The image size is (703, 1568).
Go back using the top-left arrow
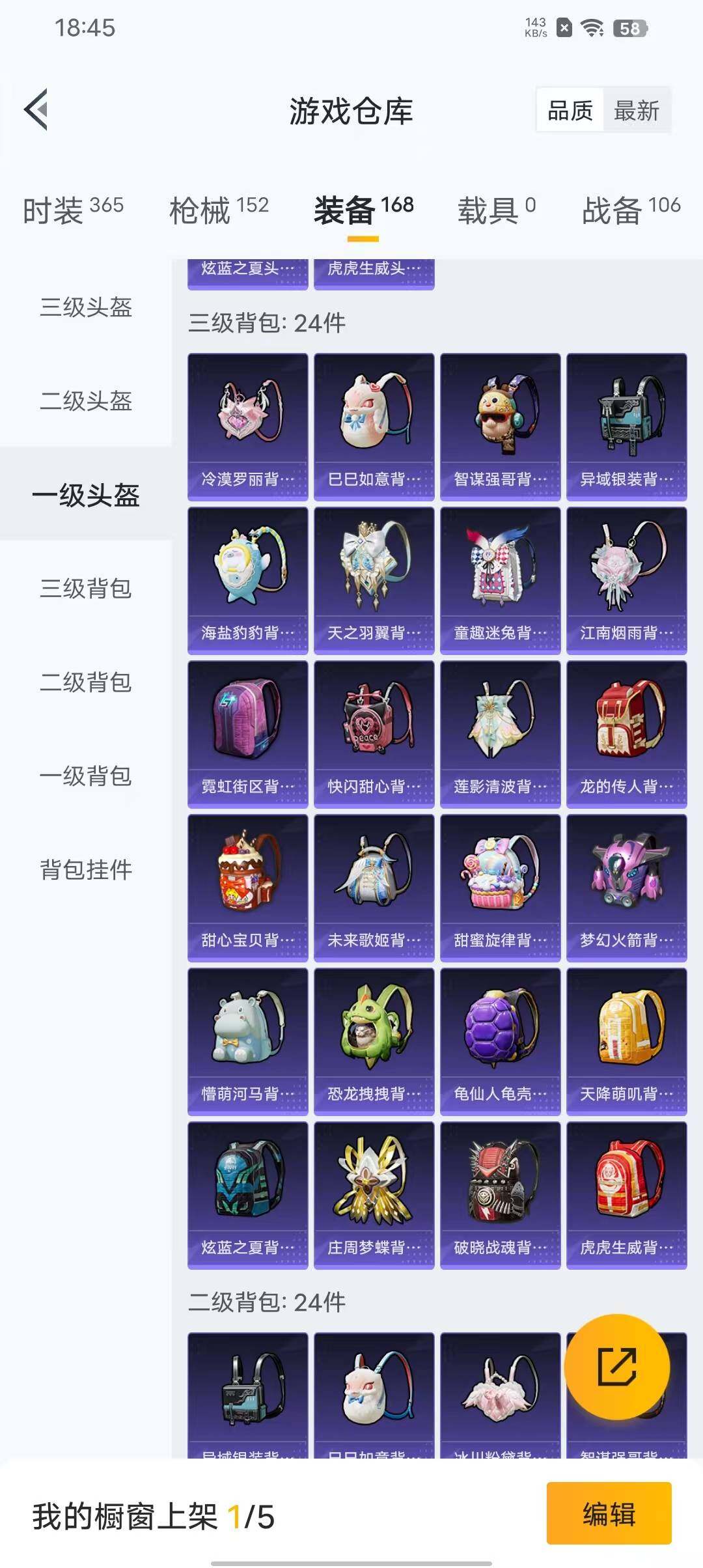pos(36,109)
